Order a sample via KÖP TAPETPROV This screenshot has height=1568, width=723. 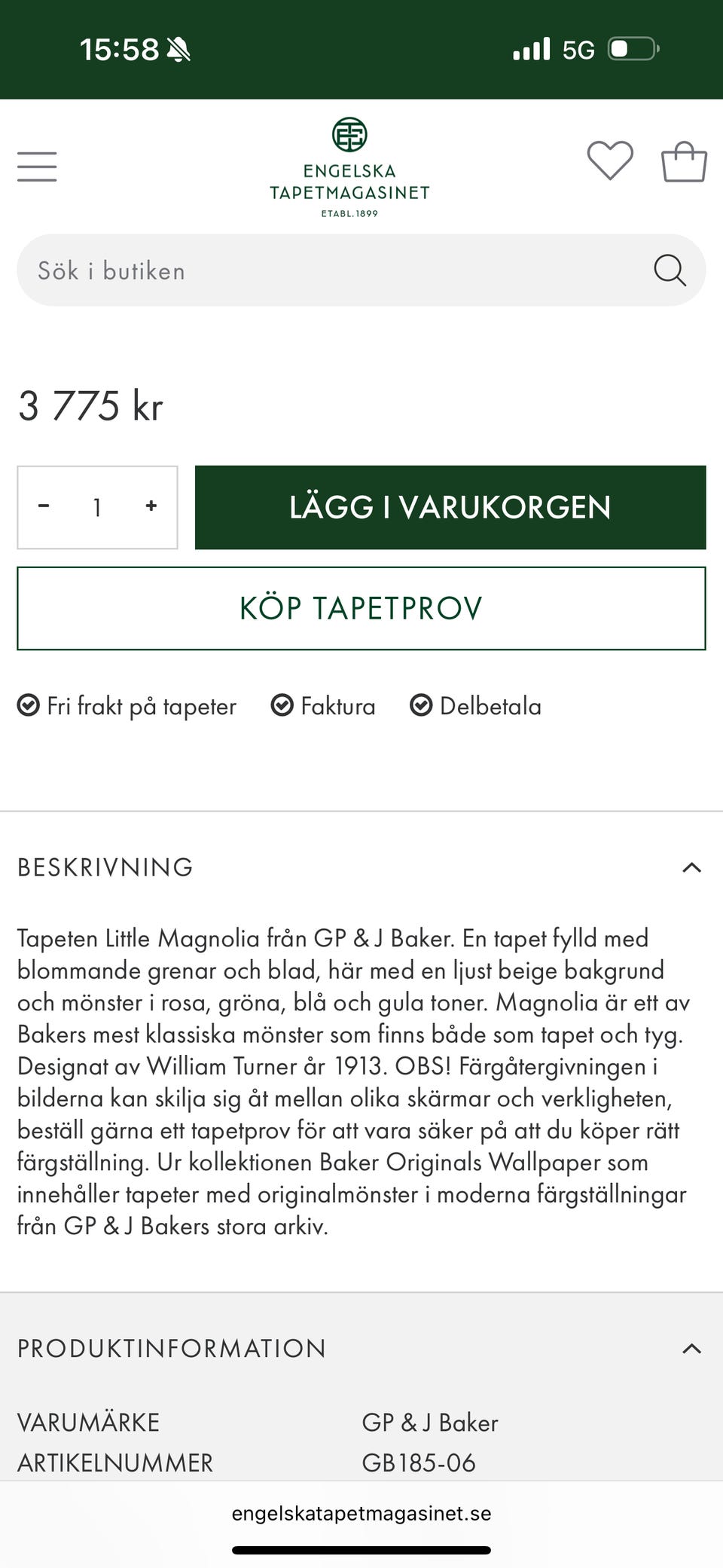pyautogui.click(x=361, y=608)
